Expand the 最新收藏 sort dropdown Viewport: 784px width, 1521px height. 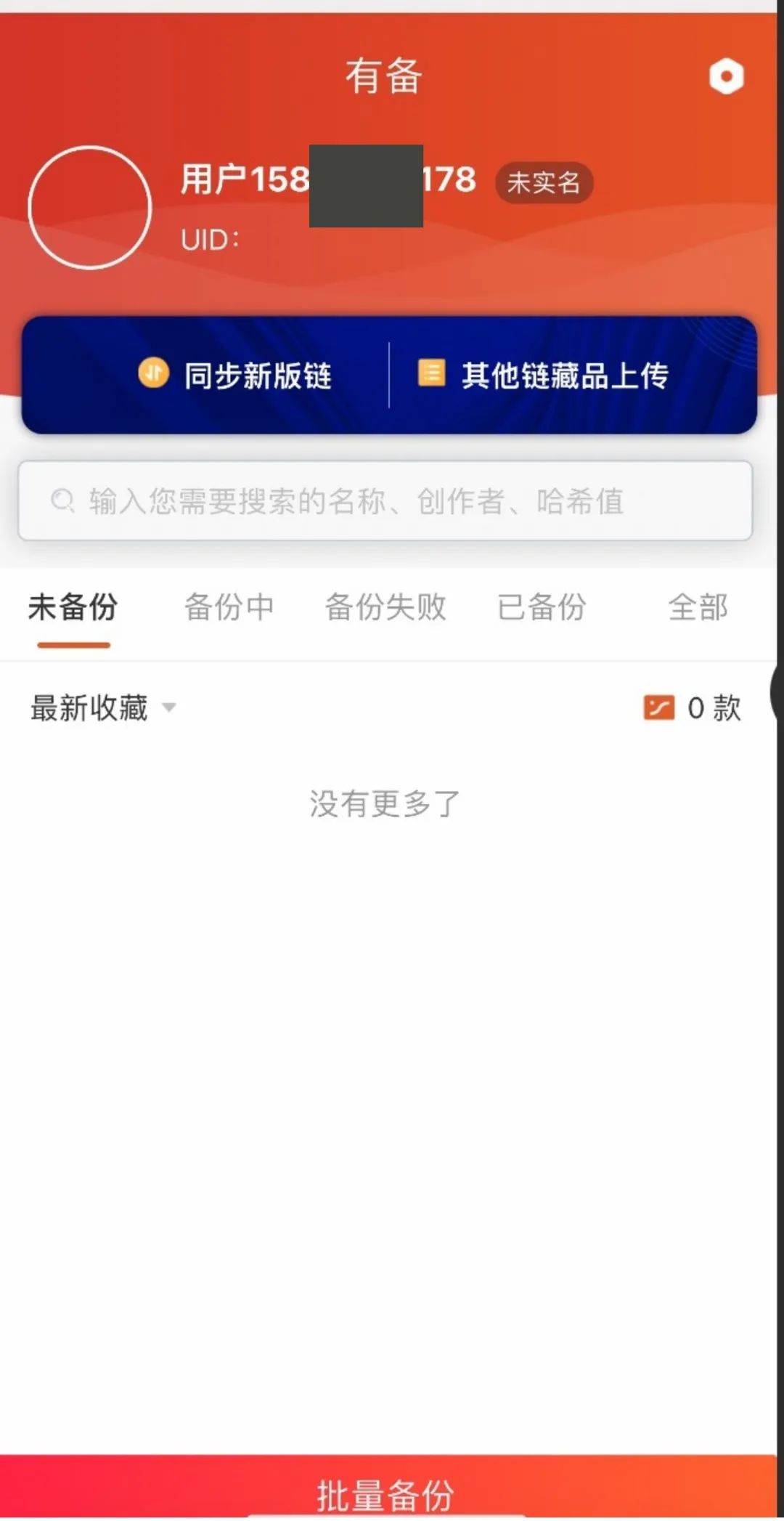[103, 707]
